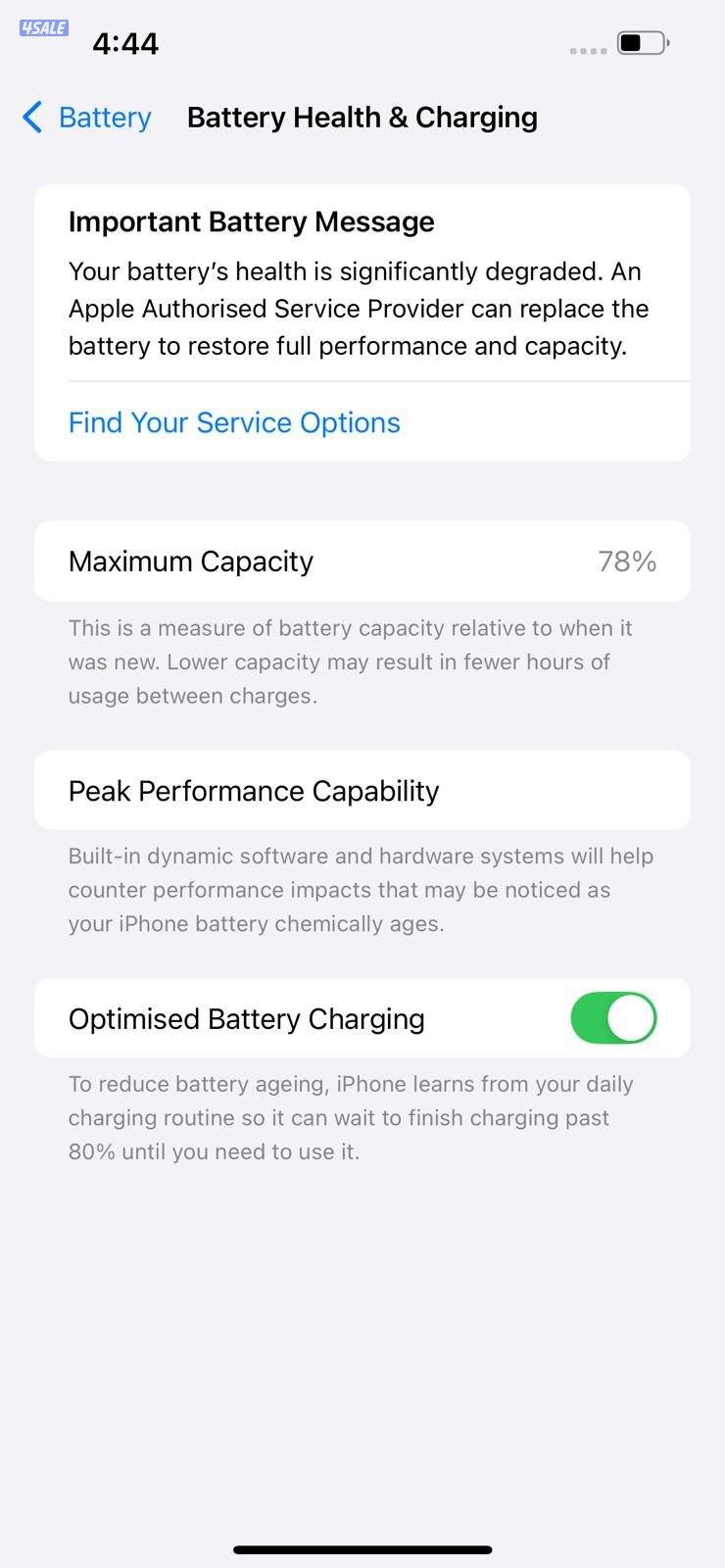This screenshot has height=1568, width=725.
Task: Tap the cellular signal dots indicator
Action: 587,50
